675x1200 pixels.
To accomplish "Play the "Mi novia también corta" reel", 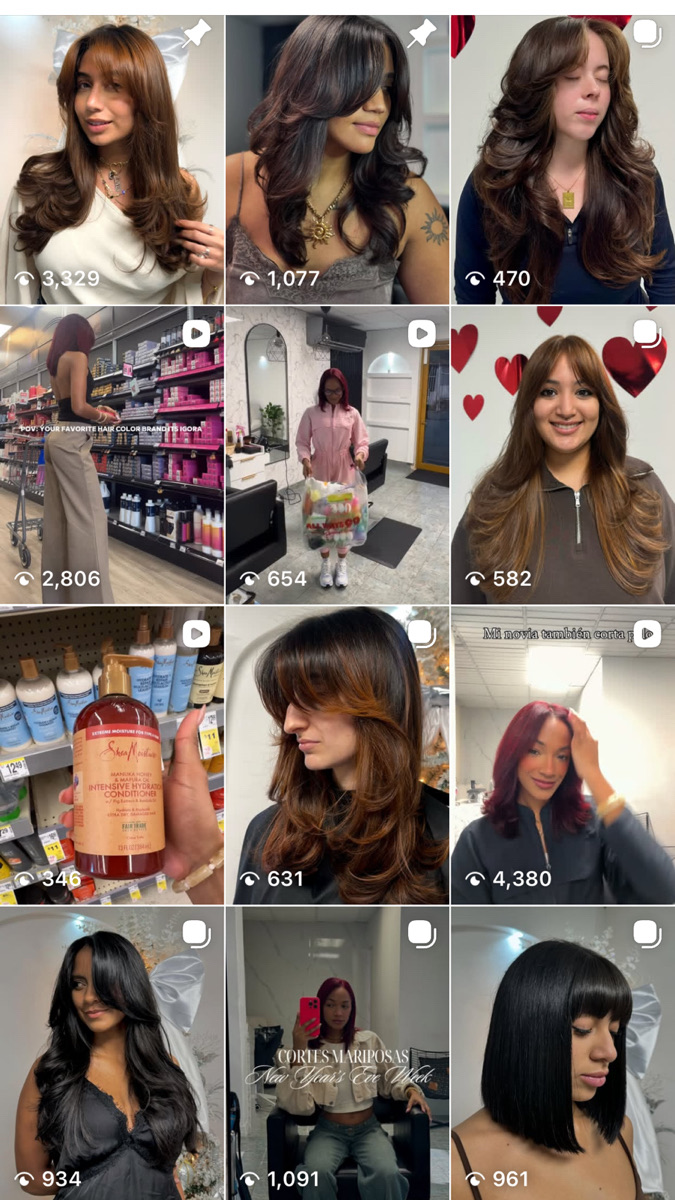I will click(x=563, y=755).
